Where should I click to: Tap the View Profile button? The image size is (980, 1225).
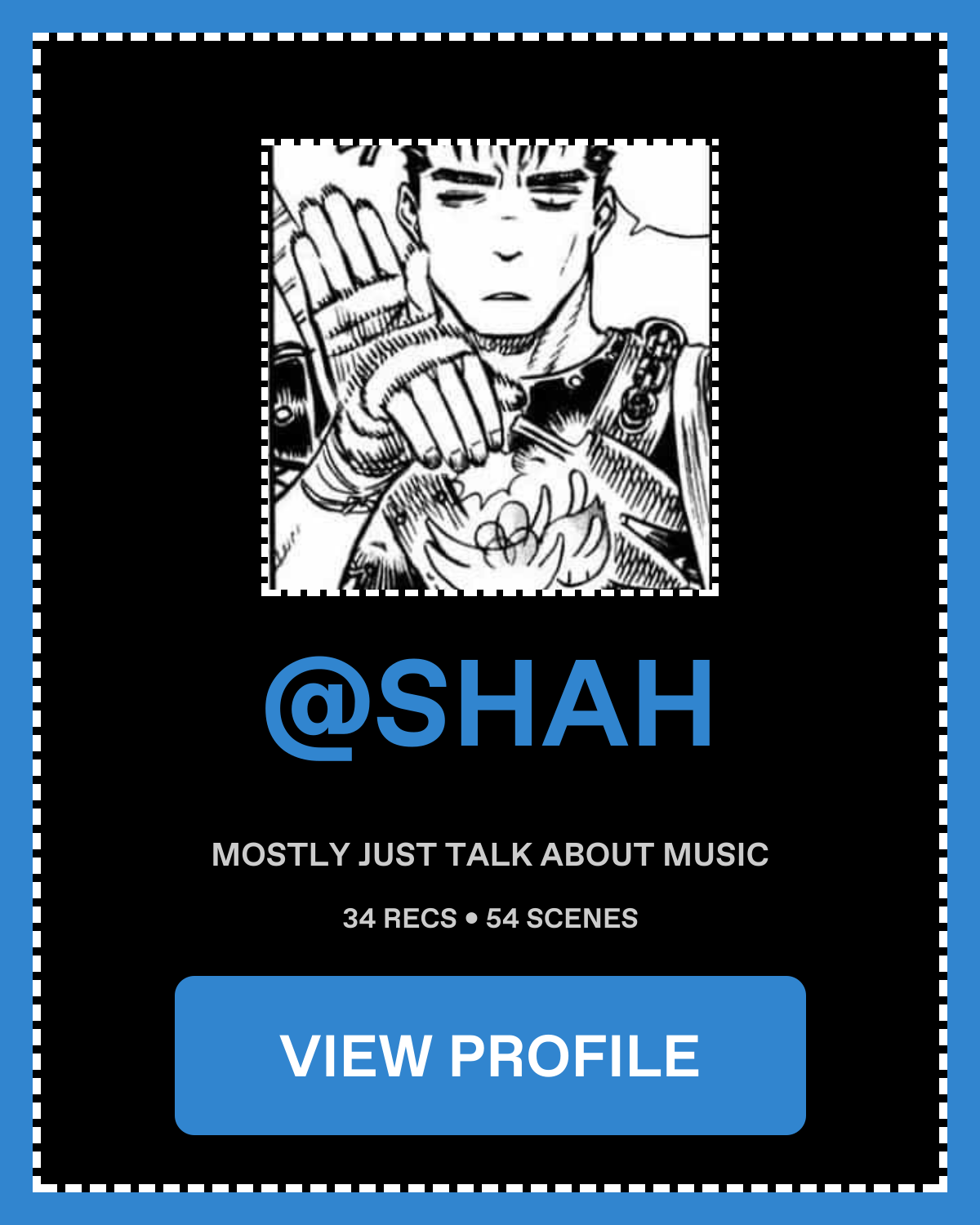490,1055
